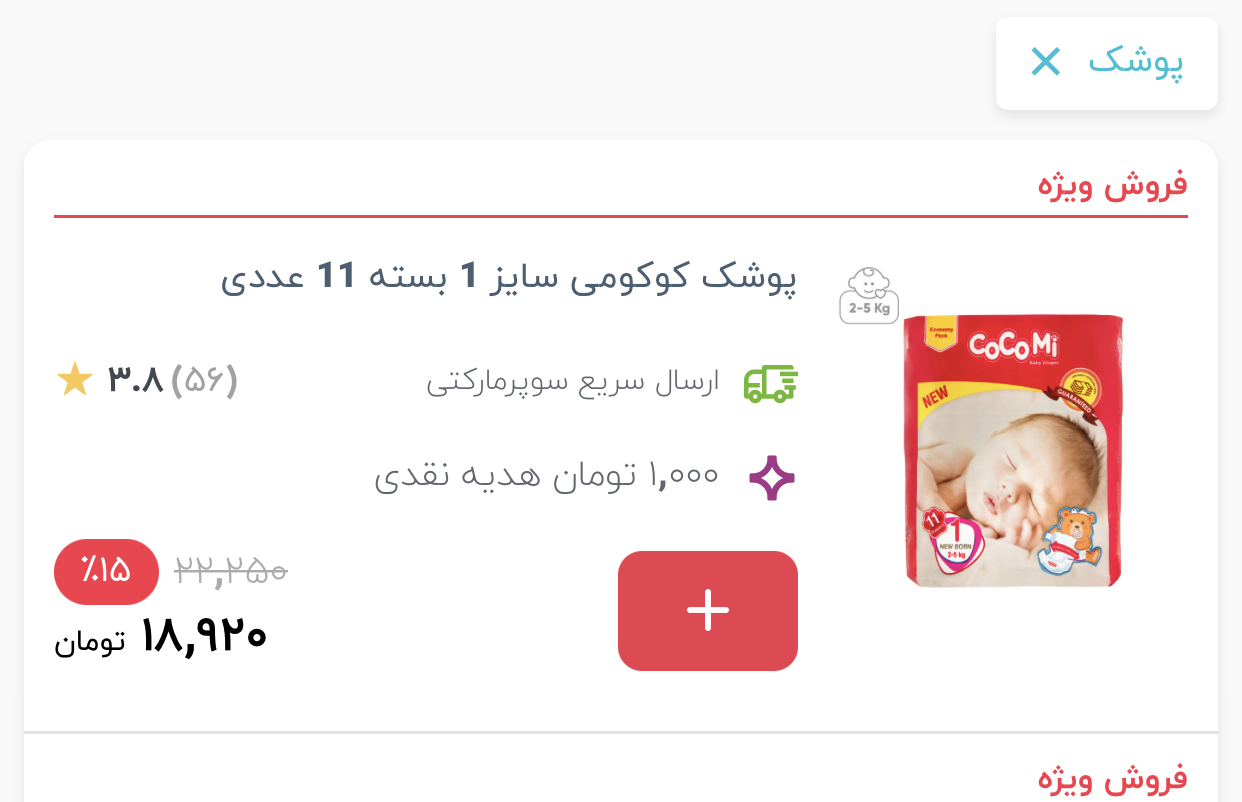The image size is (1242, 802).
Task: Remove the پوشک filter chip
Action: (1045, 63)
